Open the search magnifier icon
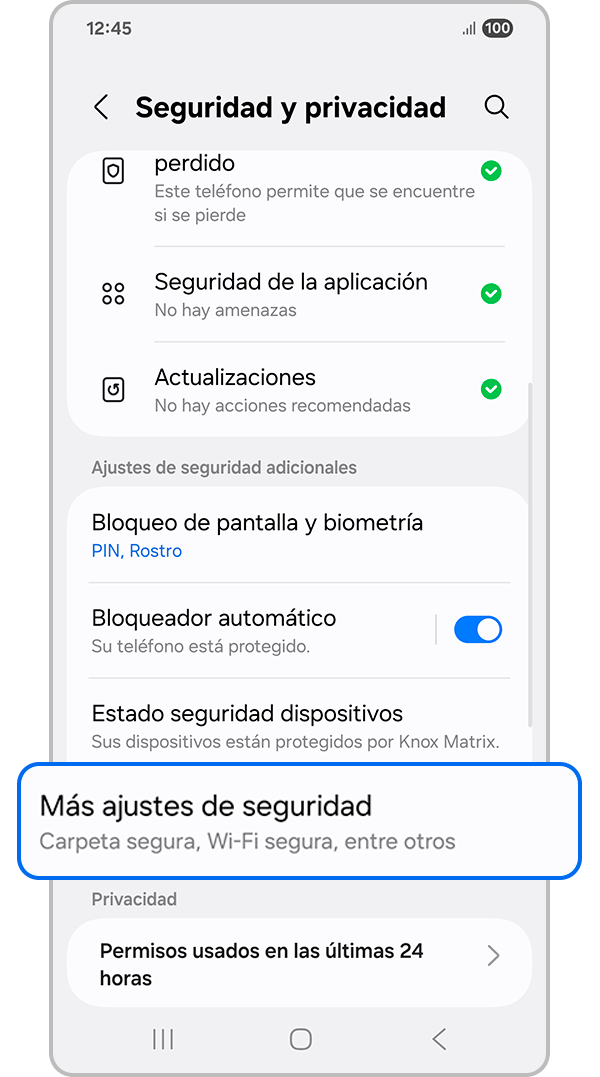The height and width of the screenshot is (1077, 600). coord(496,108)
